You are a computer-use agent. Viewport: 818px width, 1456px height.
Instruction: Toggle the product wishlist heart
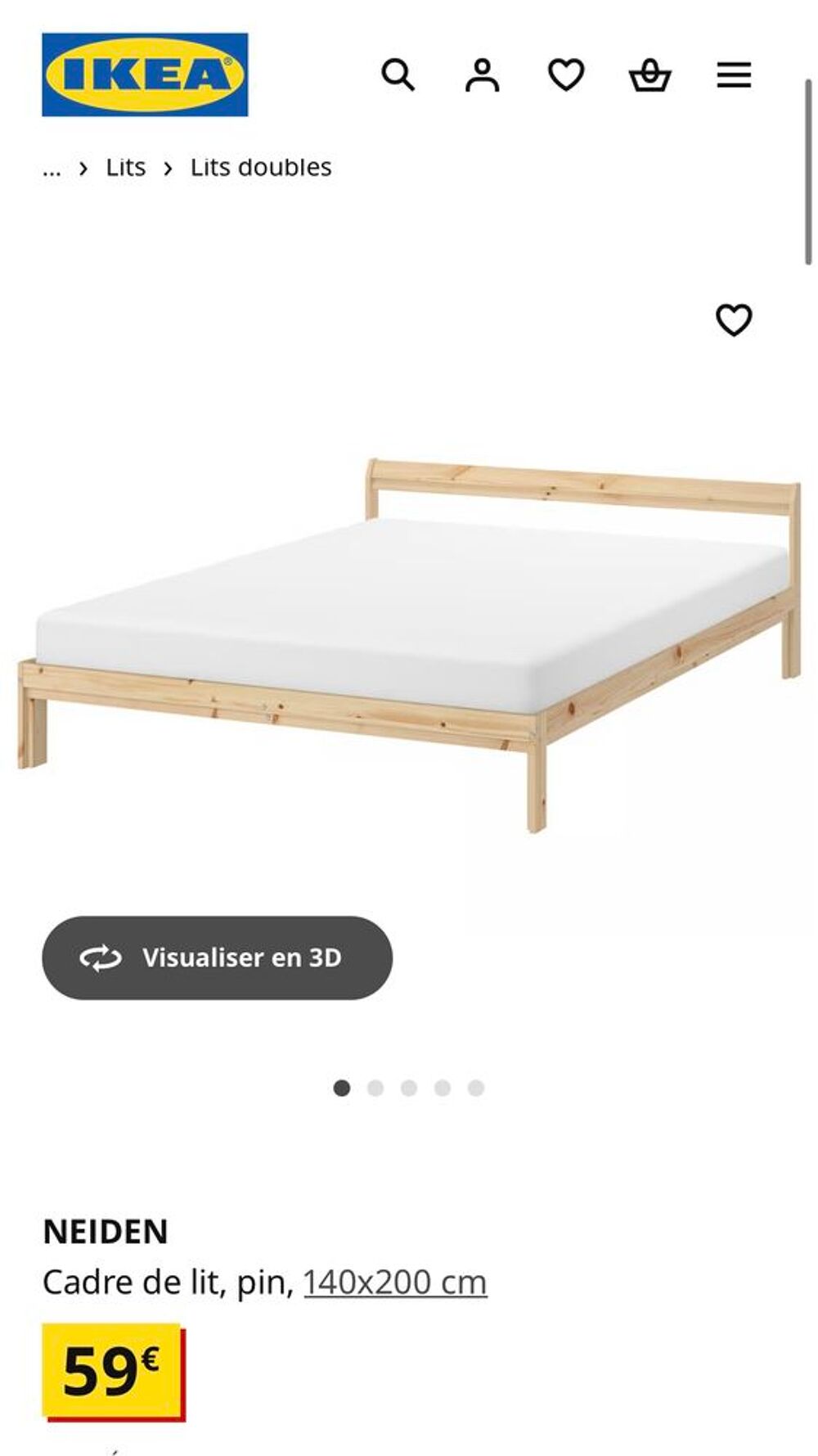[735, 319]
